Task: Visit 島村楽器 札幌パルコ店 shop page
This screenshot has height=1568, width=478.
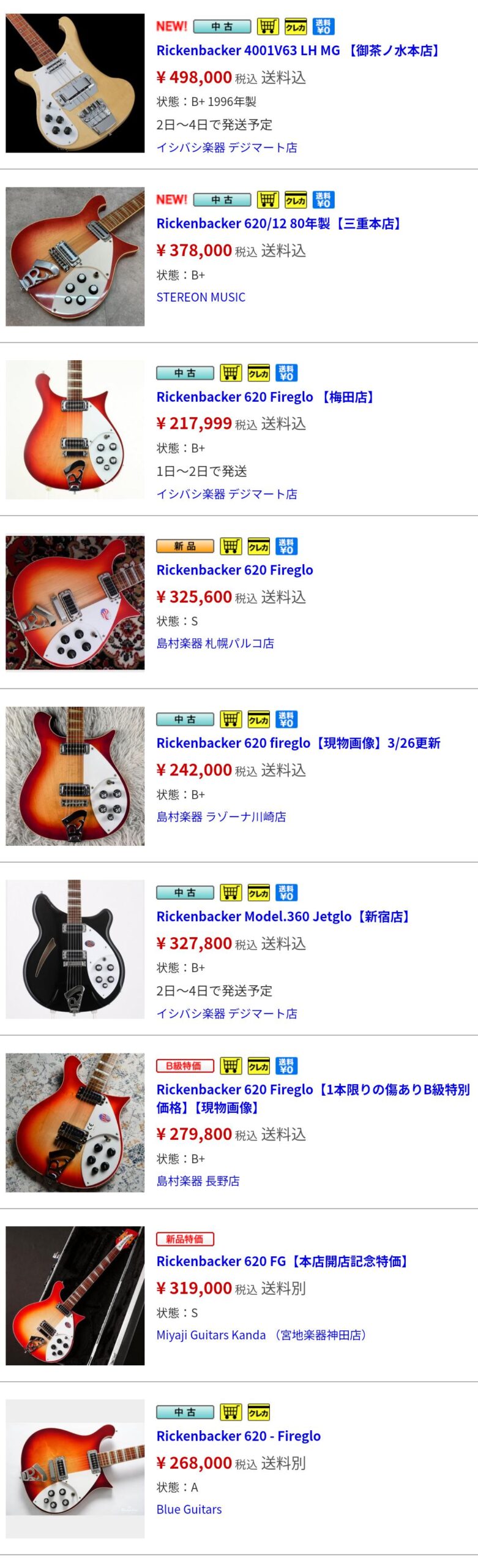Action: click(215, 643)
